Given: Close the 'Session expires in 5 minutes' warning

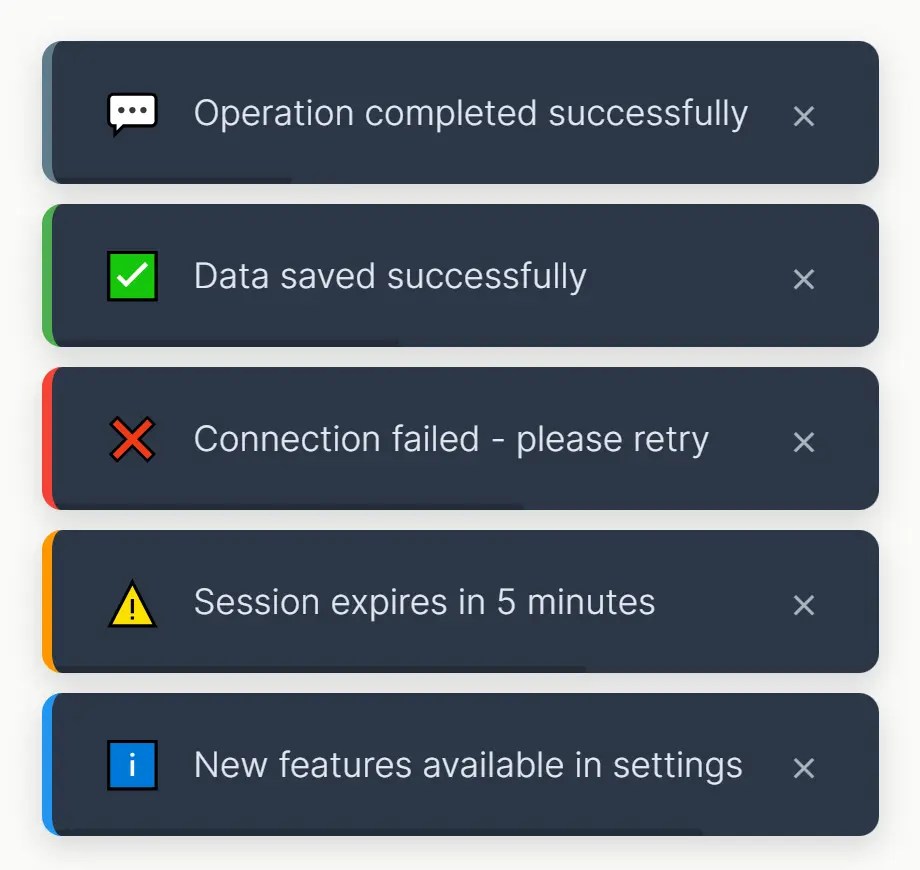Looking at the screenshot, I should pyautogui.click(x=803, y=605).
